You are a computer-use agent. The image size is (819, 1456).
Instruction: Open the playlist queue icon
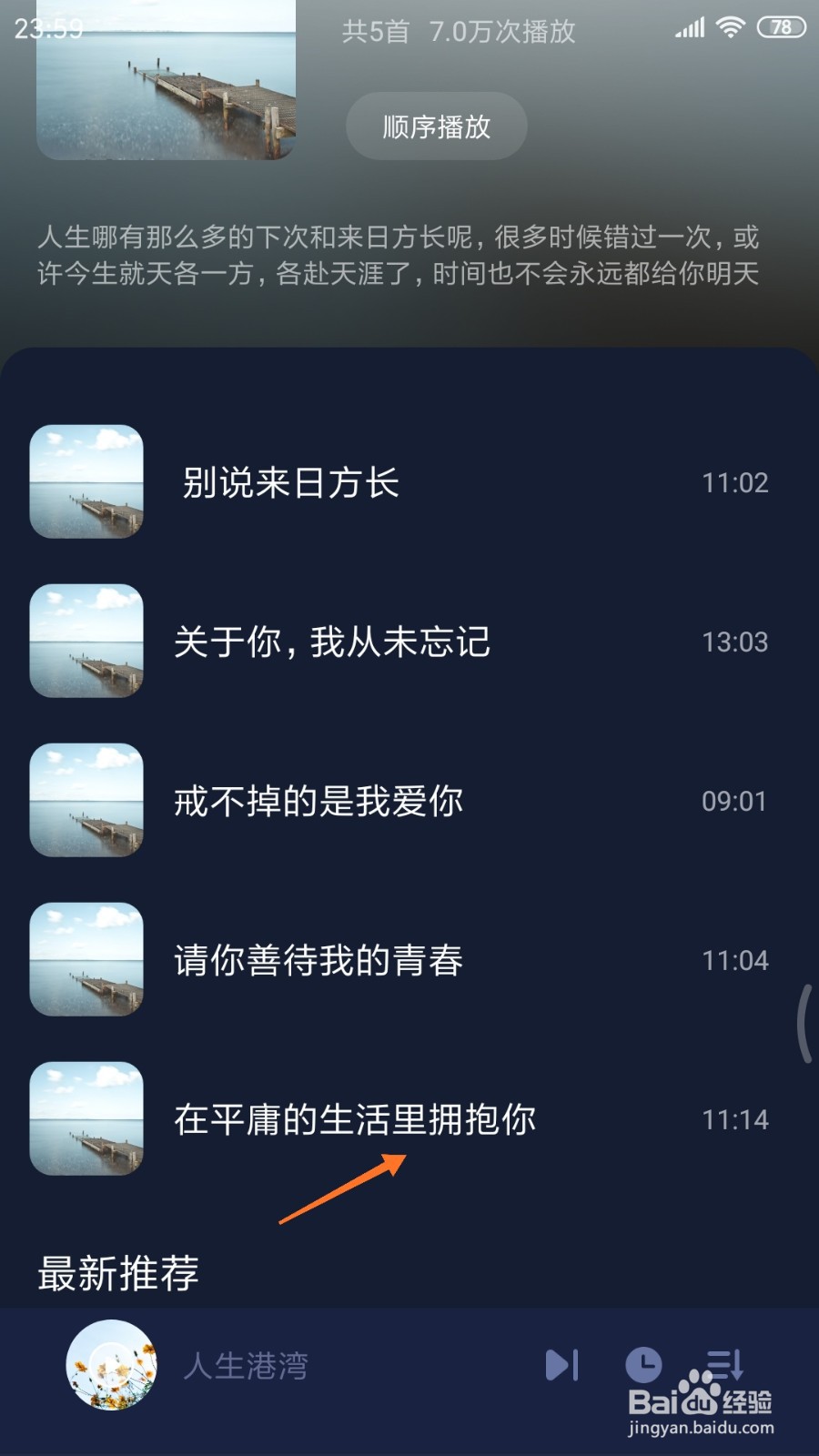pos(725,1365)
